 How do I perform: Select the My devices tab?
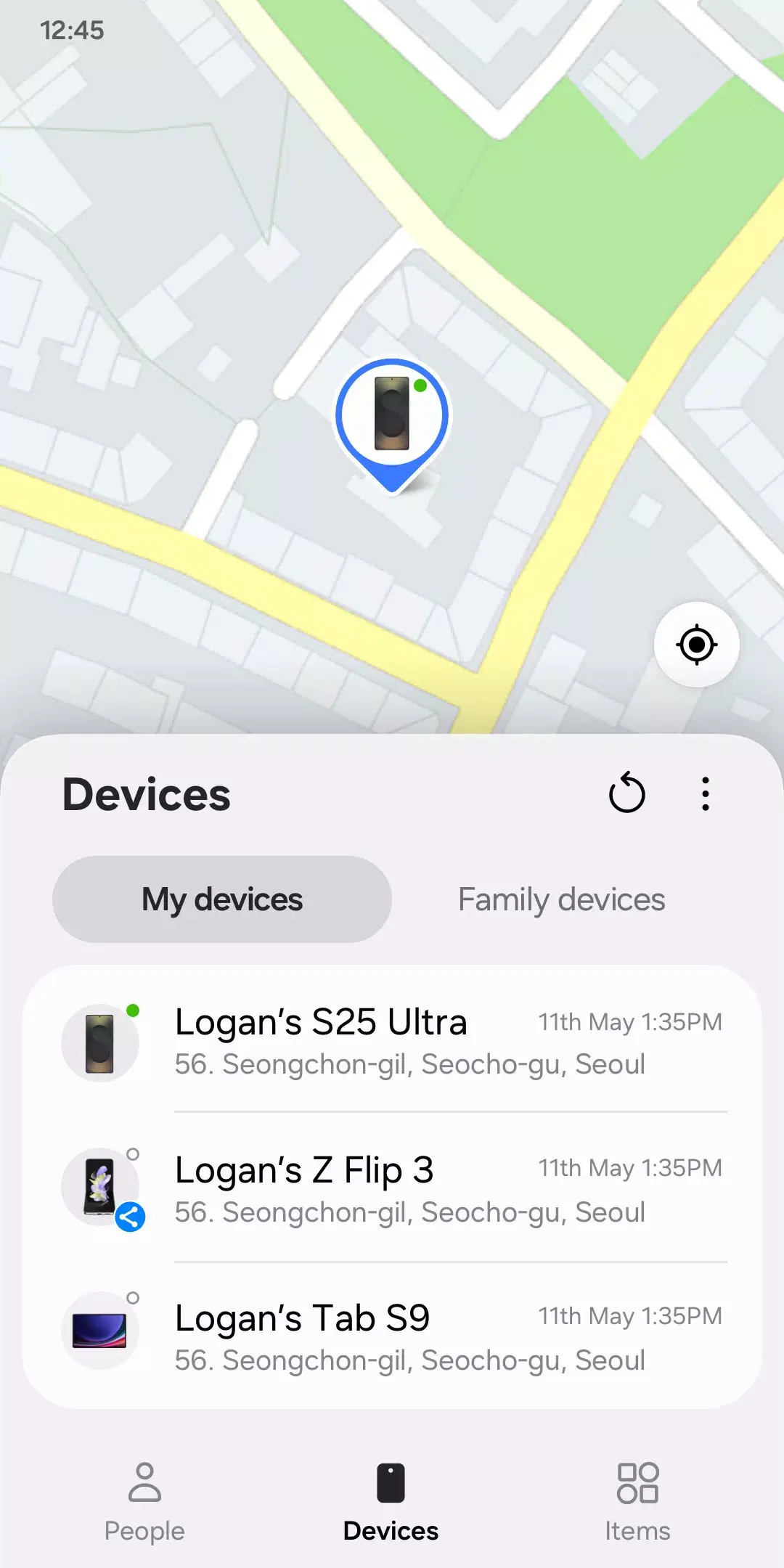pos(222,899)
